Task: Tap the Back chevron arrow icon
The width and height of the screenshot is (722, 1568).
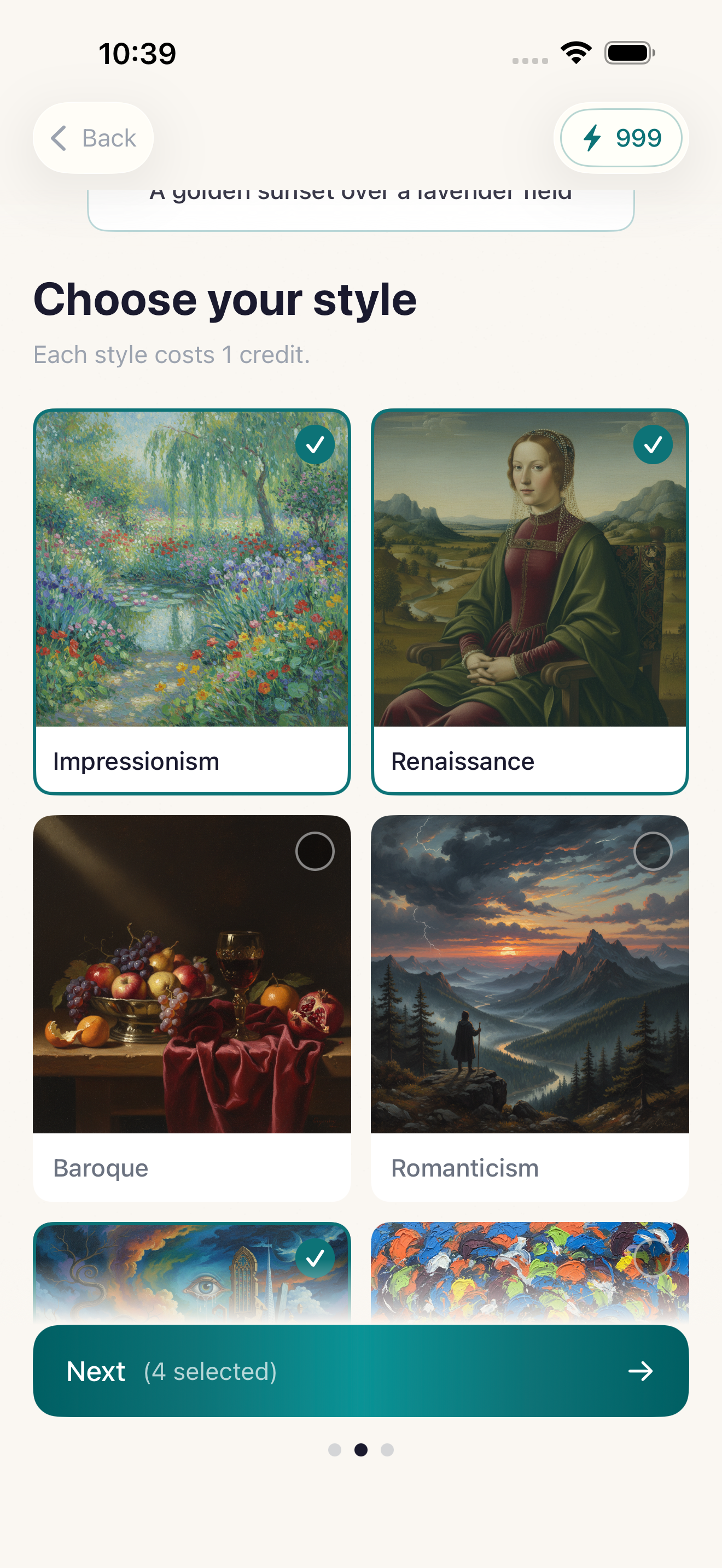Action: [x=59, y=138]
